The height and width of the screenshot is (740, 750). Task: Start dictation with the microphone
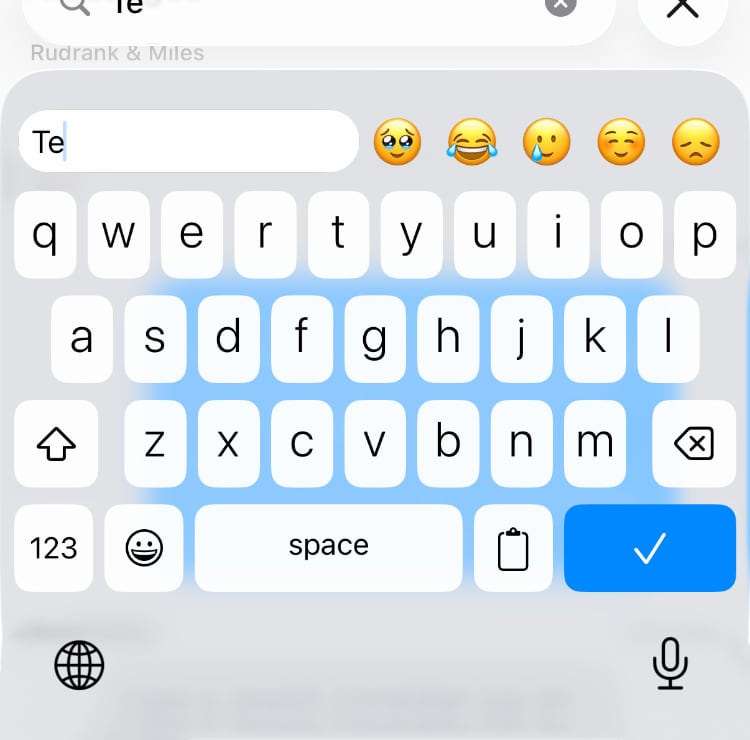(670, 664)
